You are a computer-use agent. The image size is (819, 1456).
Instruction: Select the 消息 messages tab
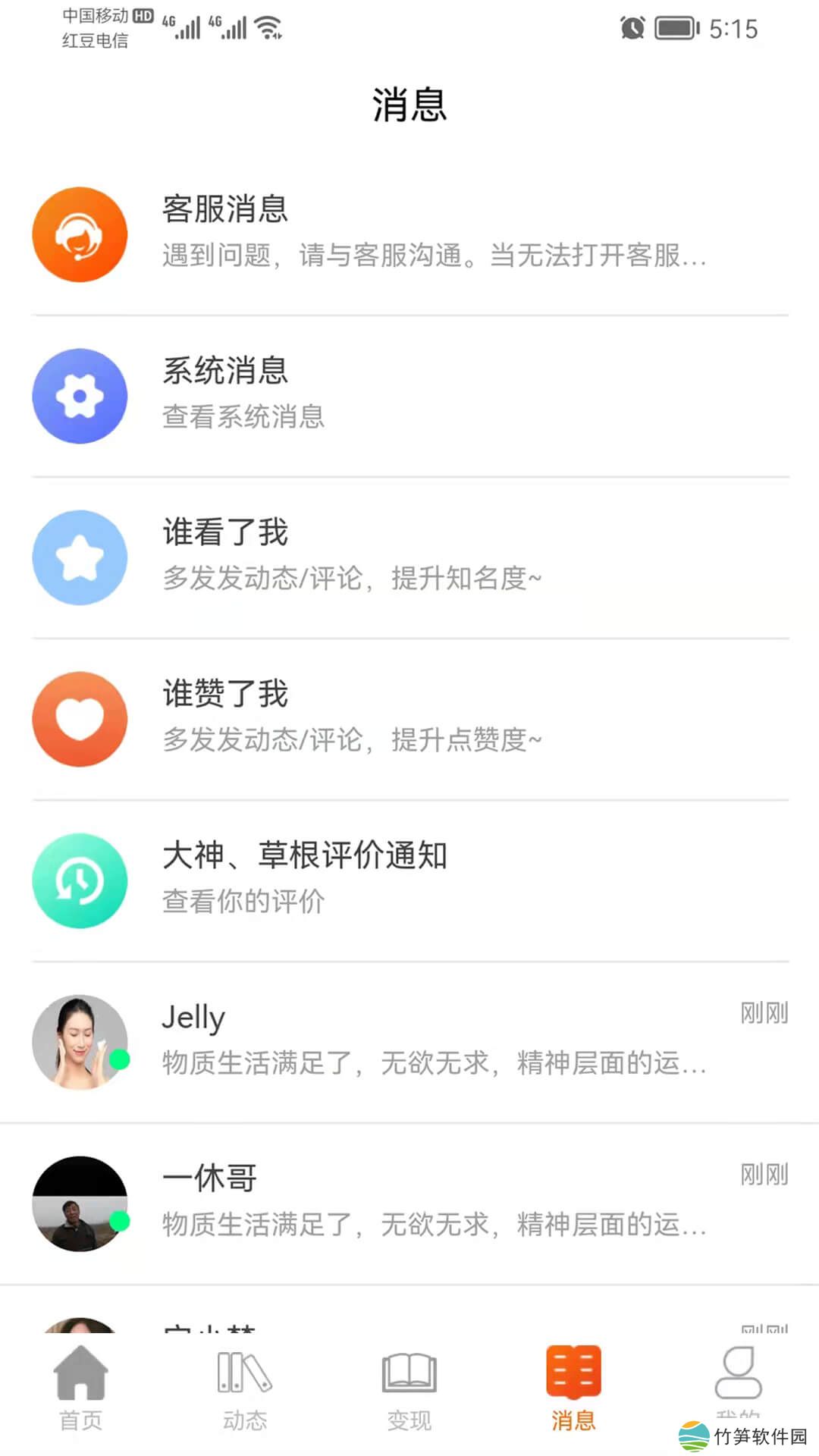(573, 1388)
